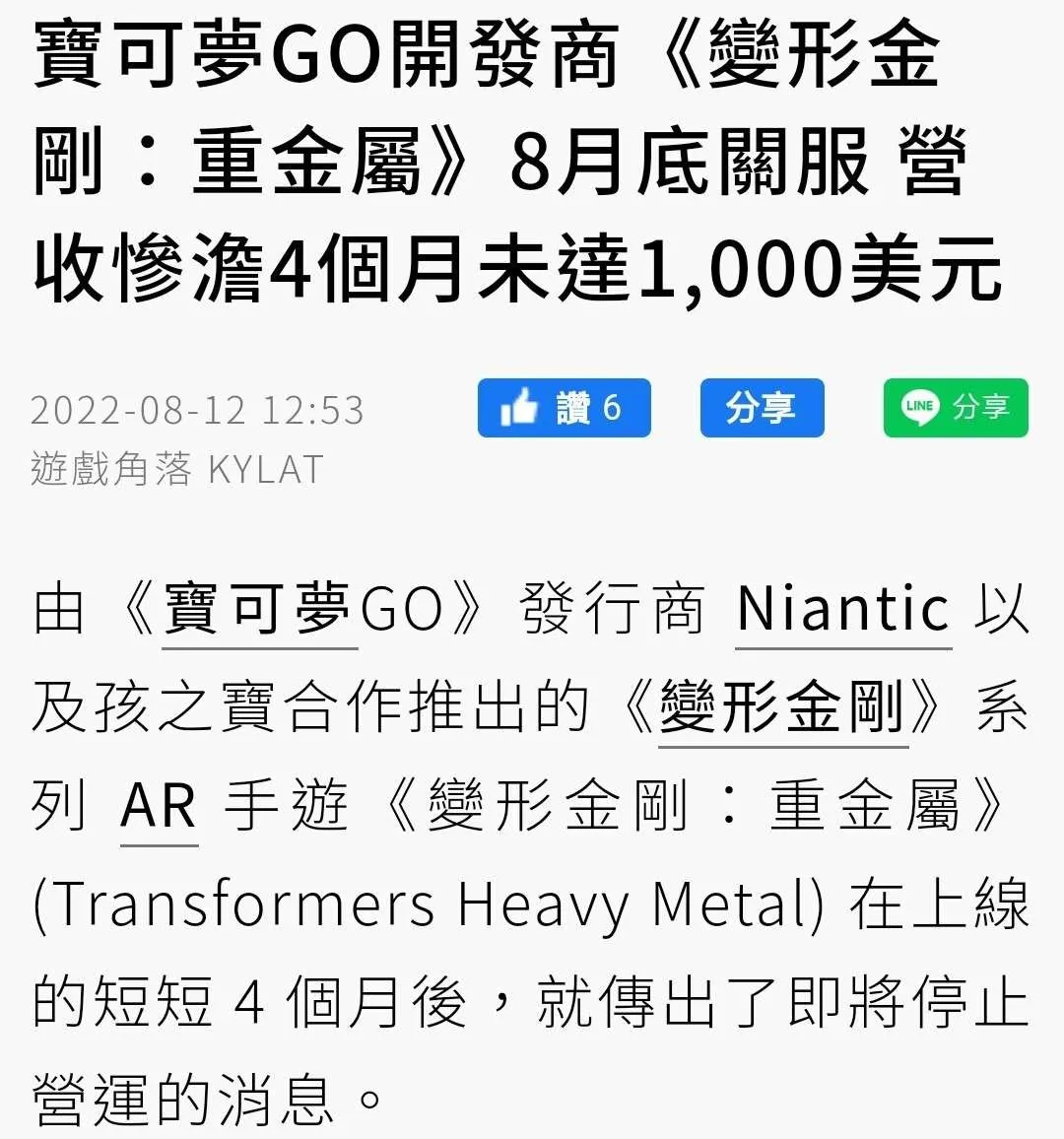Share the article to LINE
Image resolution: width=1064 pixels, height=1139 pixels.
click(955, 408)
